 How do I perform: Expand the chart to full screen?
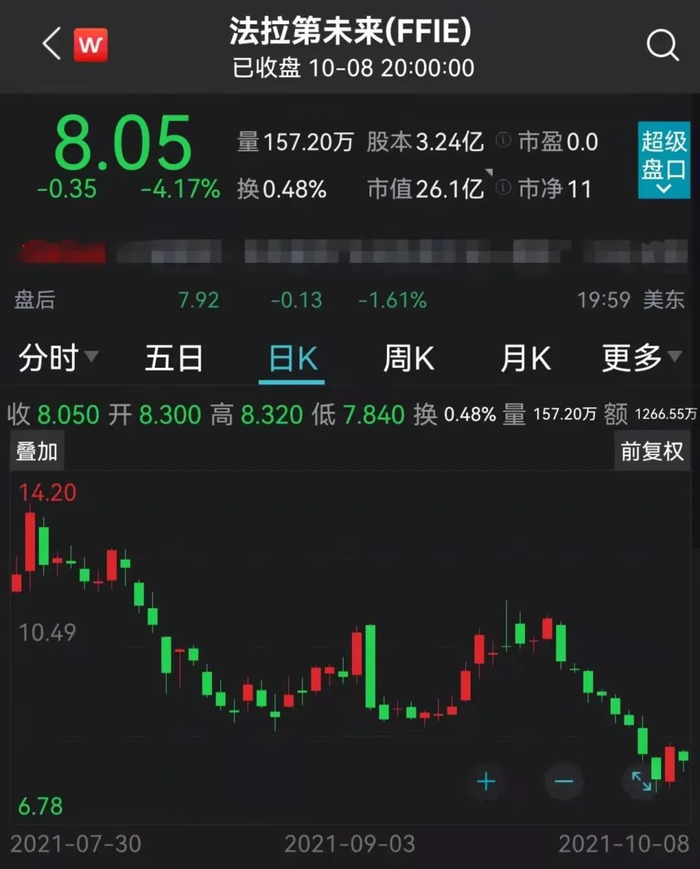point(641,781)
